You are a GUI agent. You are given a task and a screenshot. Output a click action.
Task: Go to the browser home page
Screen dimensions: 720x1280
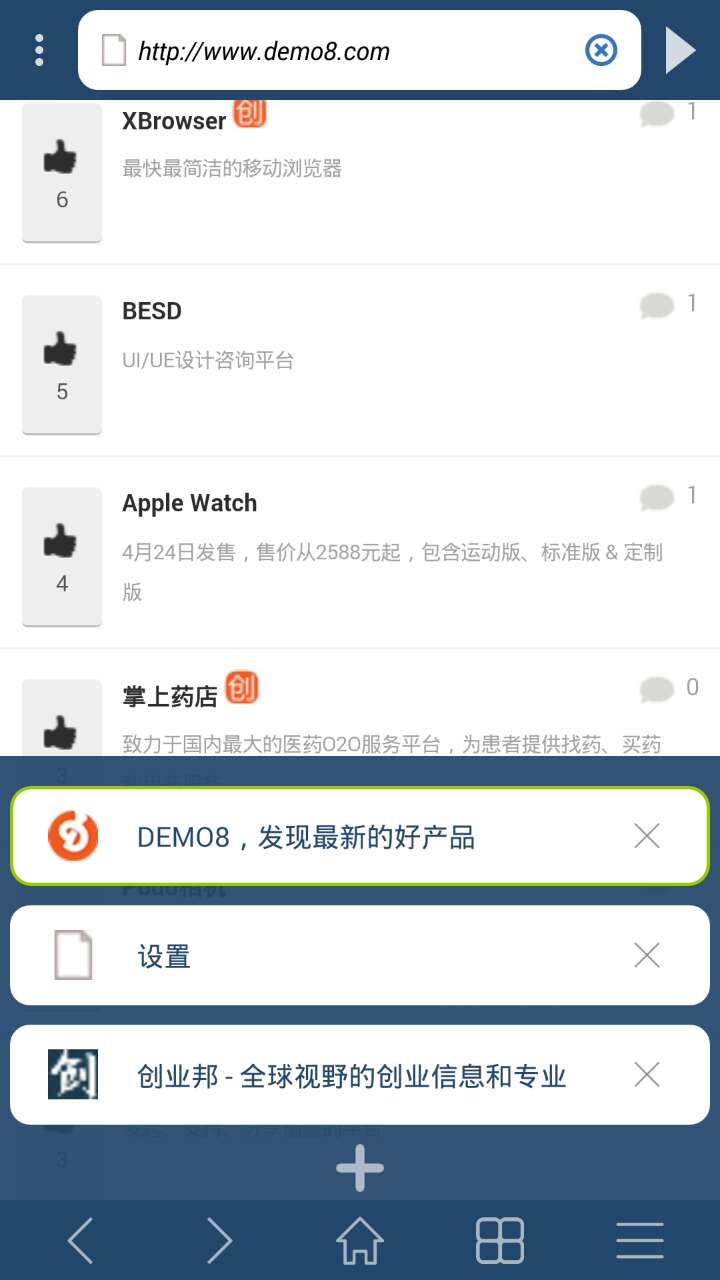click(x=360, y=1241)
